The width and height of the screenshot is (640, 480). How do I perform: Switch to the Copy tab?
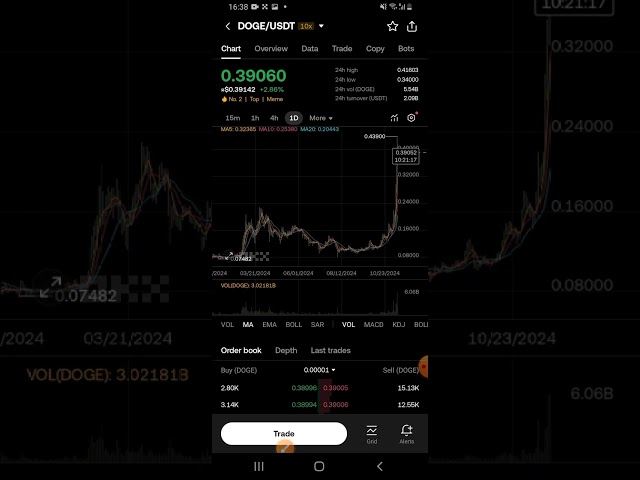point(375,49)
